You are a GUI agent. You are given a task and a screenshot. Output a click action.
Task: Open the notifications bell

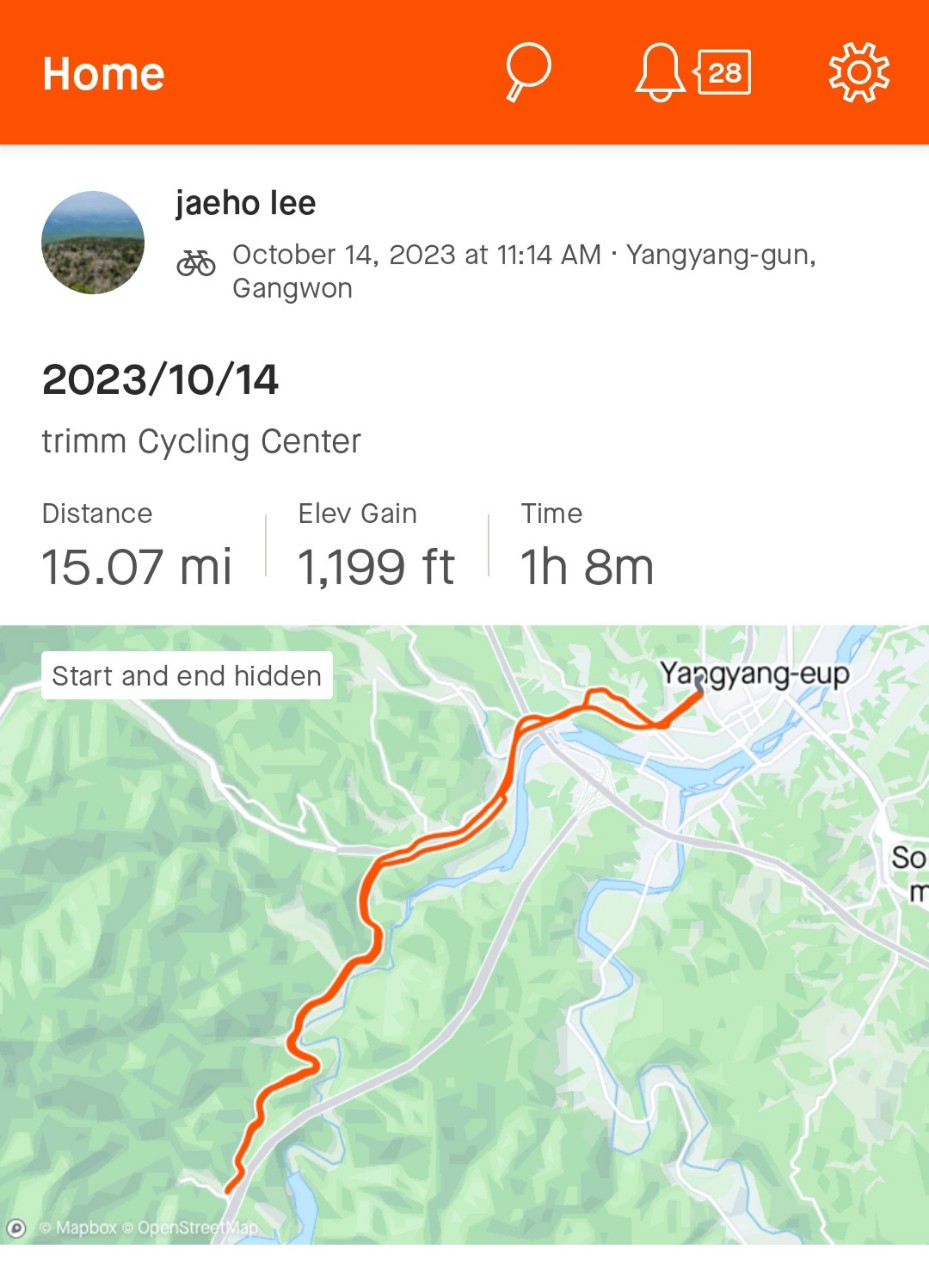click(x=660, y=73)
